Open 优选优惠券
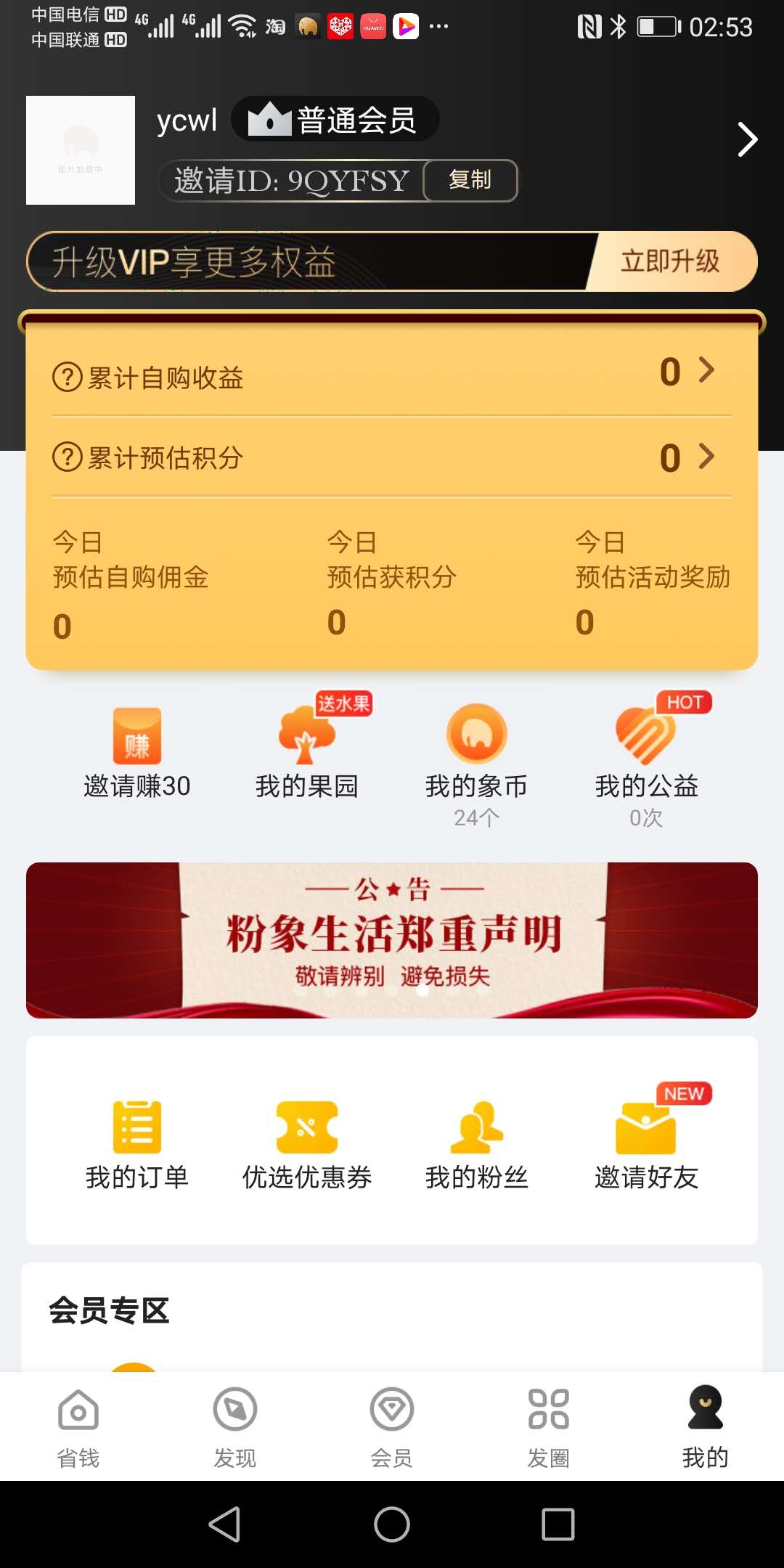Screen dimensions: 784x1568 point(306,1143)
